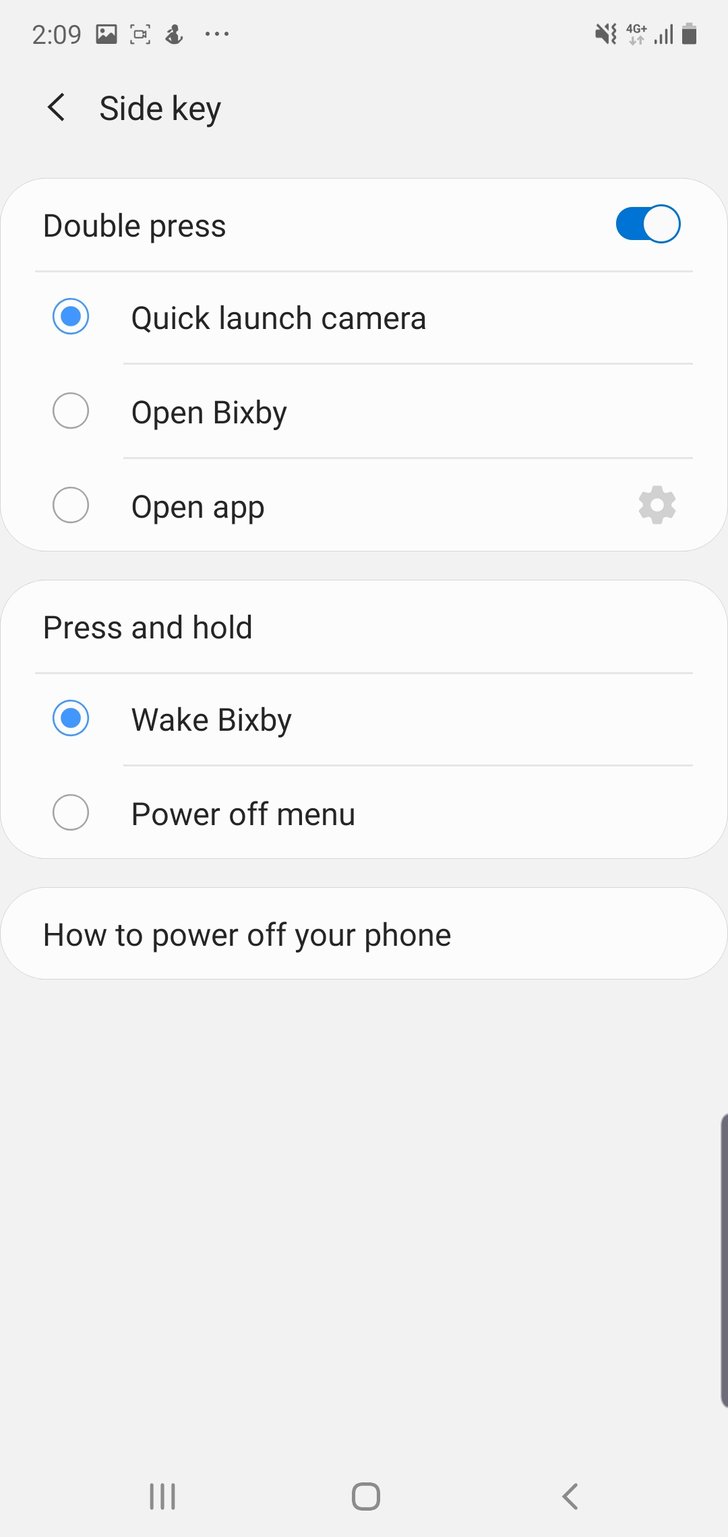Image resolution: width=728 pixels, height=1537 pixels.
Task: Choose Open Bixby for double press
Action: click(364, 412)
